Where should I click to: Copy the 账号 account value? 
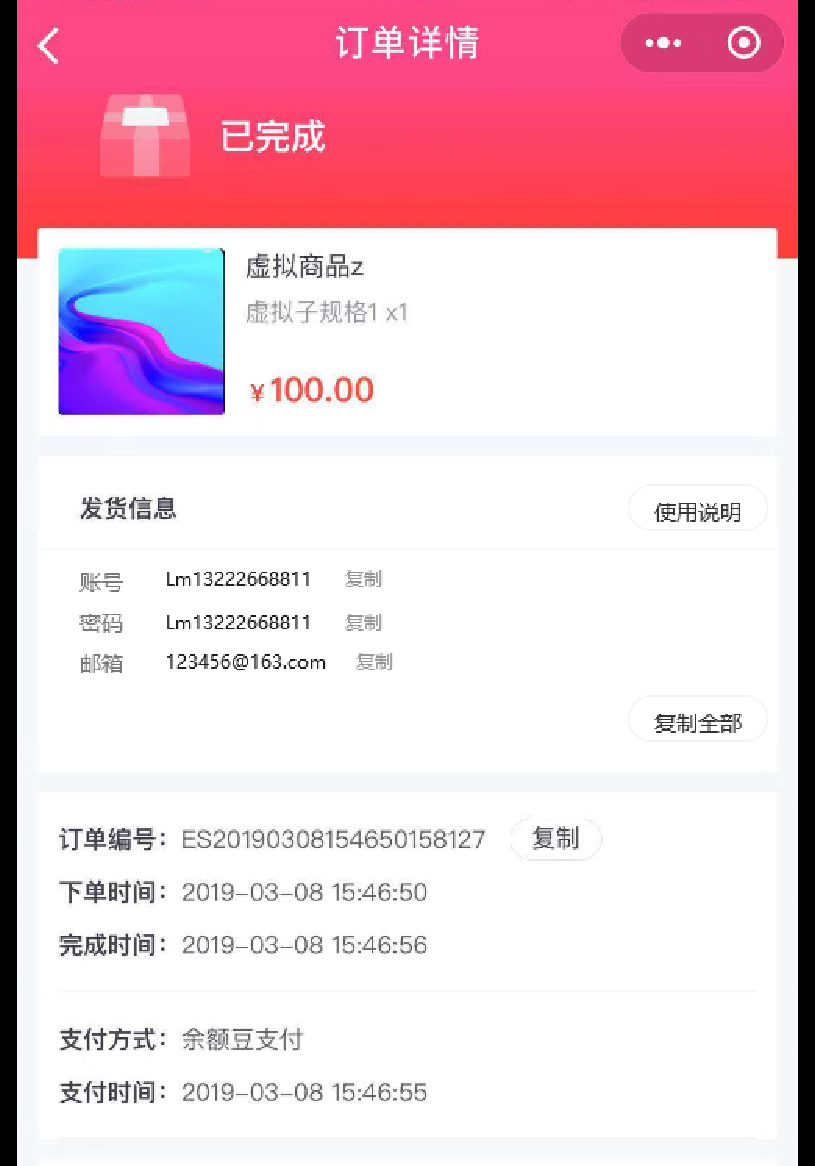point(363,579)
